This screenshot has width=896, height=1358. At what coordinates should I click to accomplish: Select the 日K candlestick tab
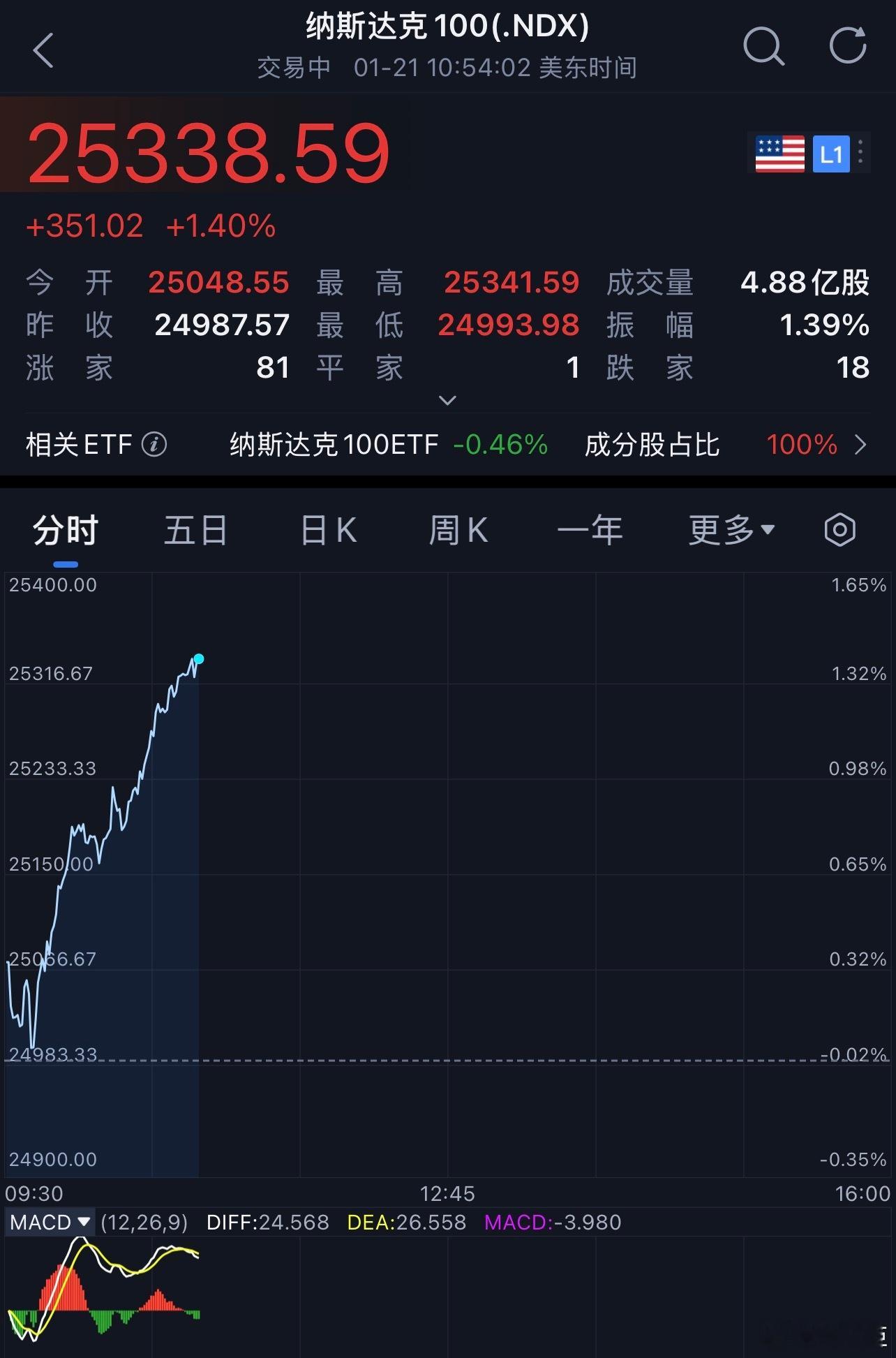click(x=327, y=530)
